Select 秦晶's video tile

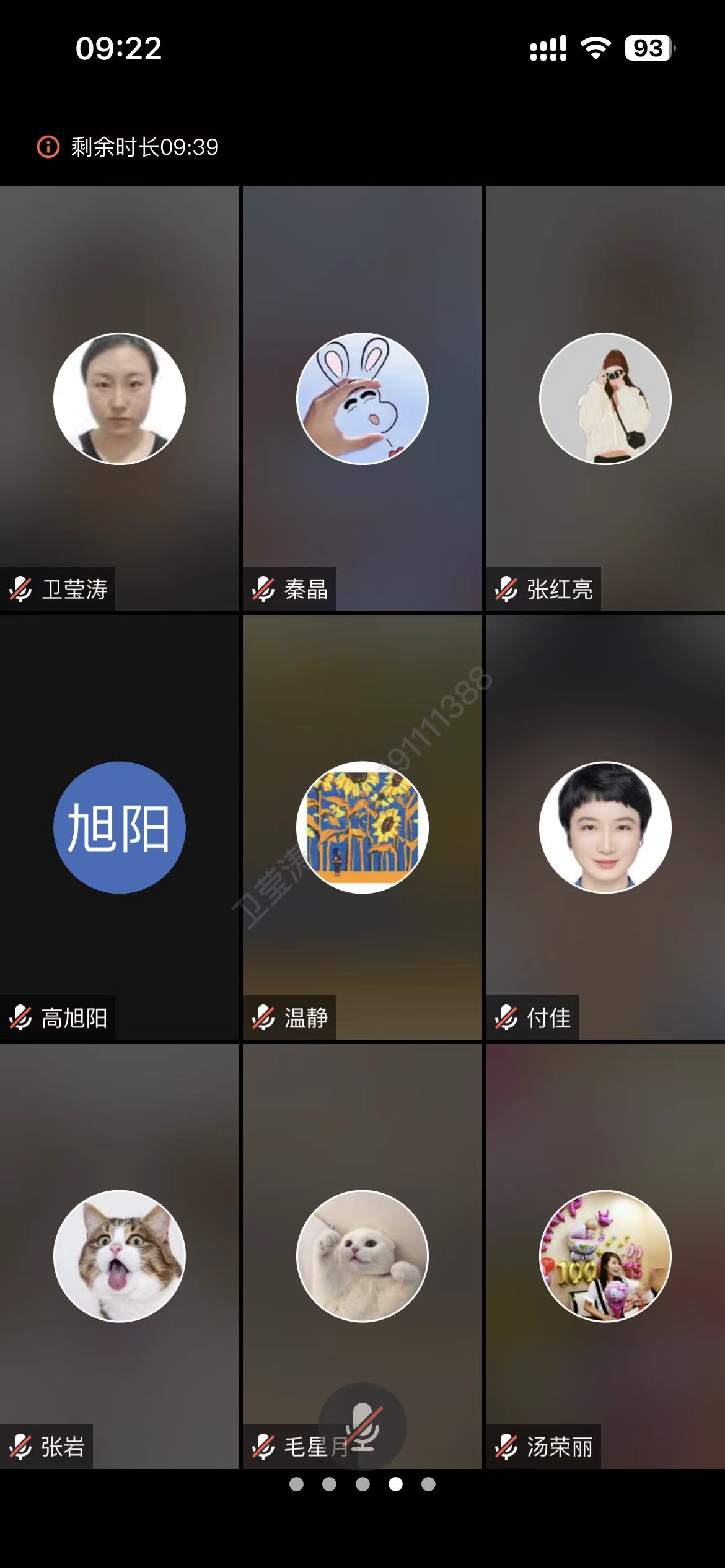click(362, 399)
